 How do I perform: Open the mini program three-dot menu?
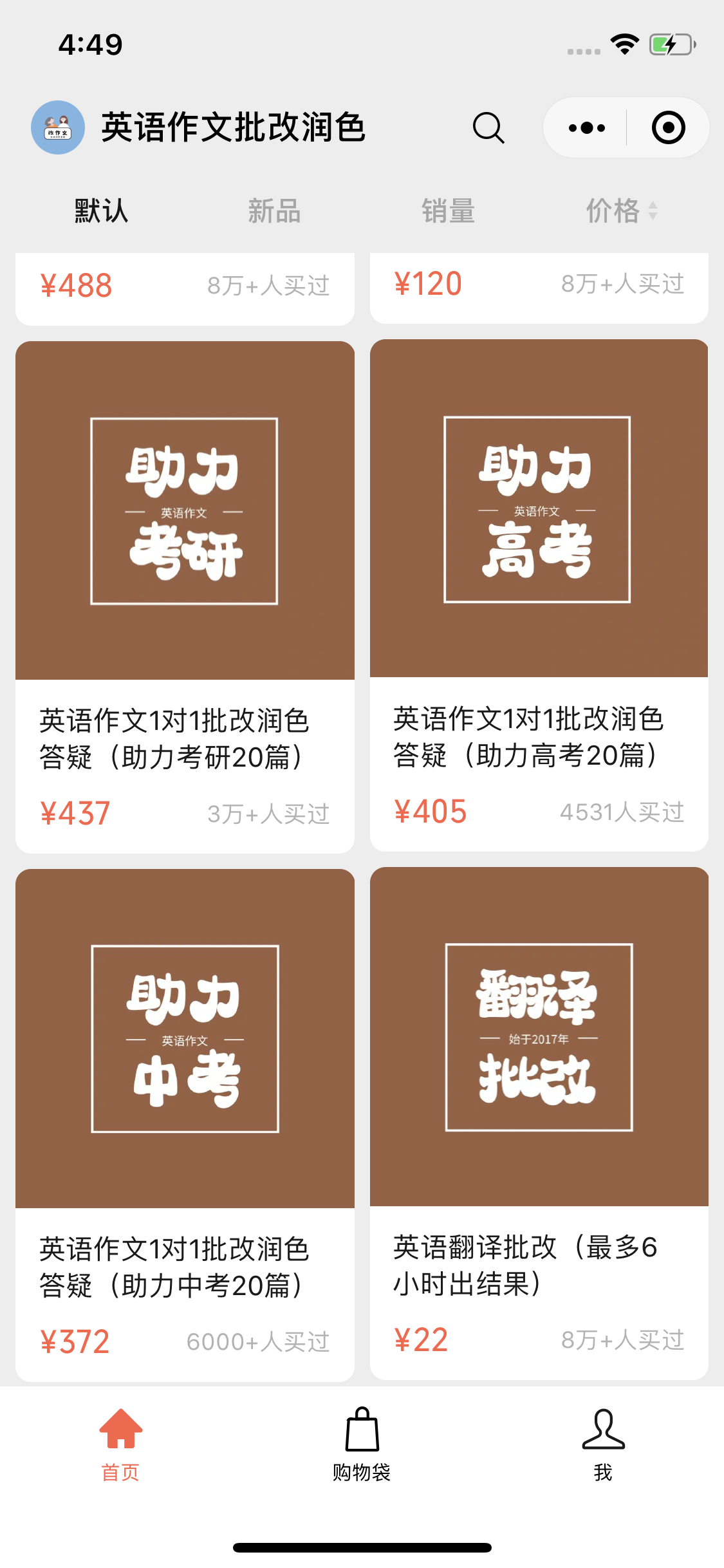click(586, 127)
